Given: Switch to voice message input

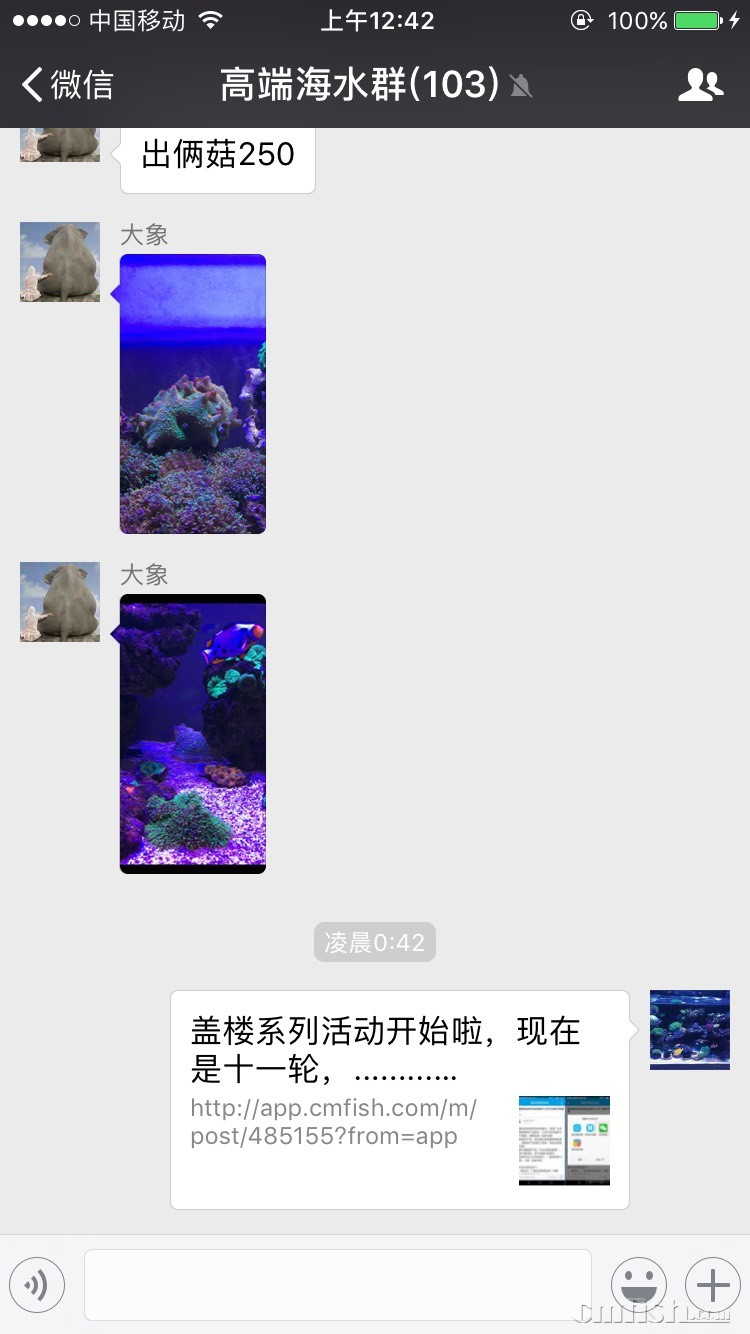Looking at the screenshot, I should coord(37,1284).
